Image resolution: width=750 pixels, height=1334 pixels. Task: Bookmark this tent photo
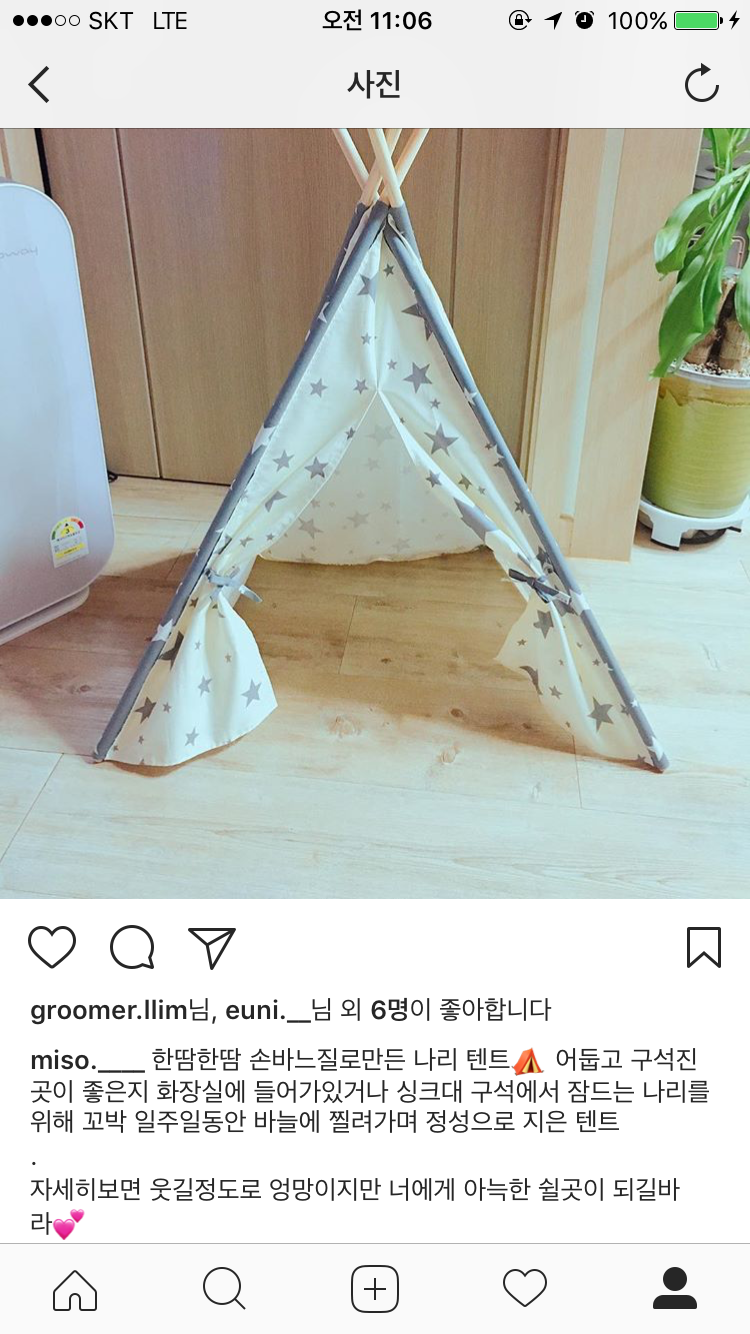pos(704,947)
